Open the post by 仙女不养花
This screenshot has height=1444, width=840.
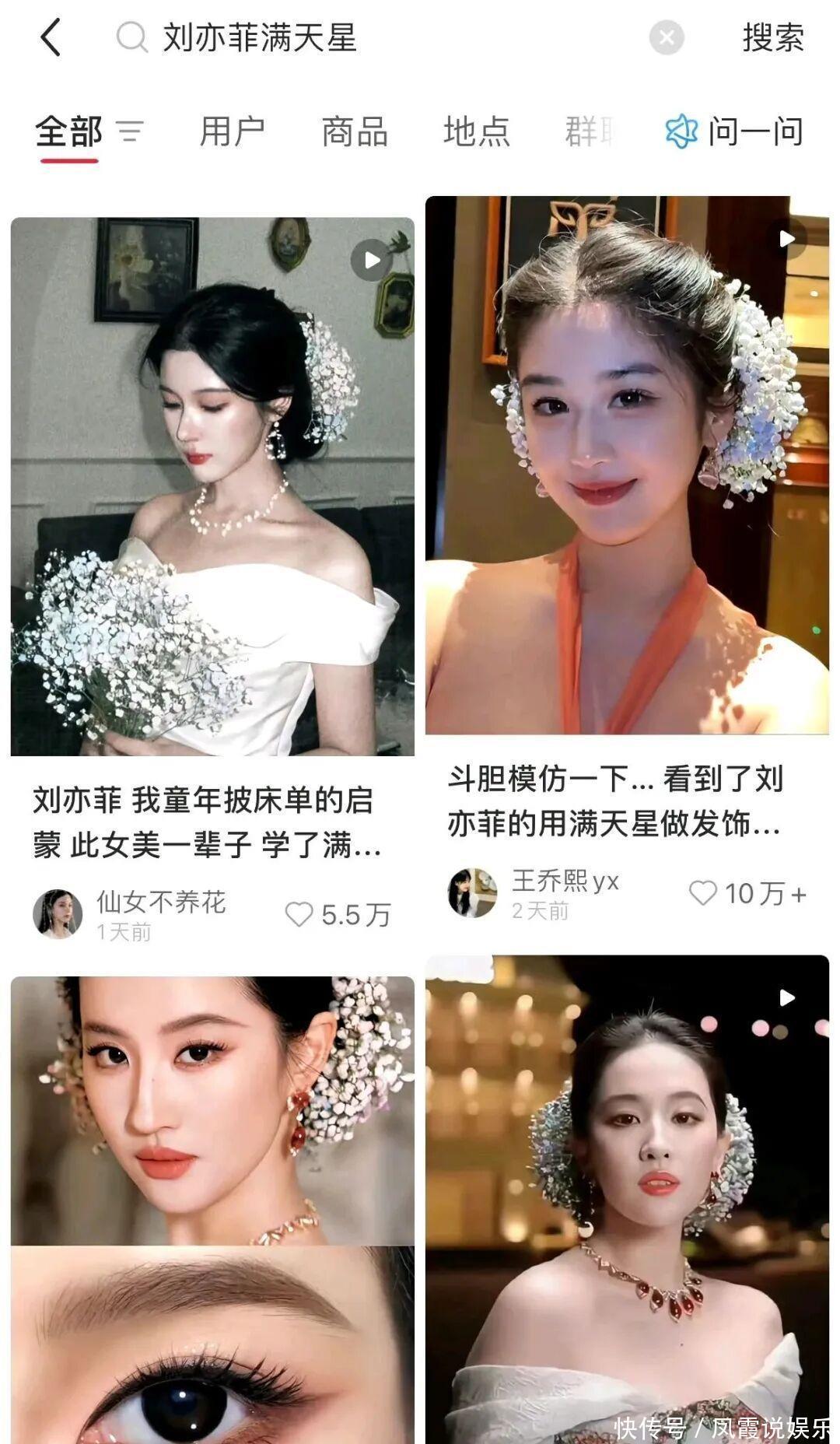click(212, 486)
